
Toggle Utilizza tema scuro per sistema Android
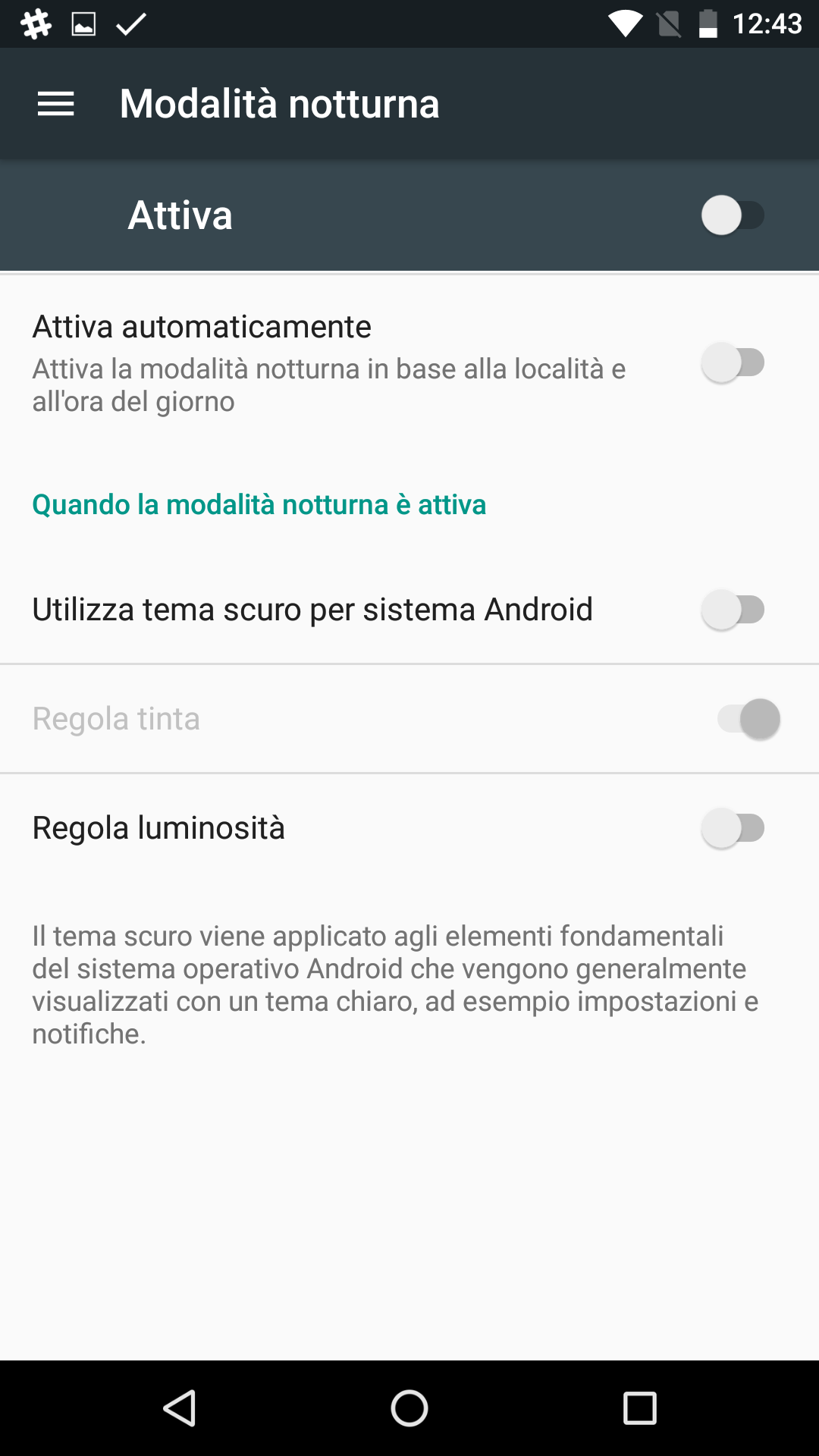[733, 610]
